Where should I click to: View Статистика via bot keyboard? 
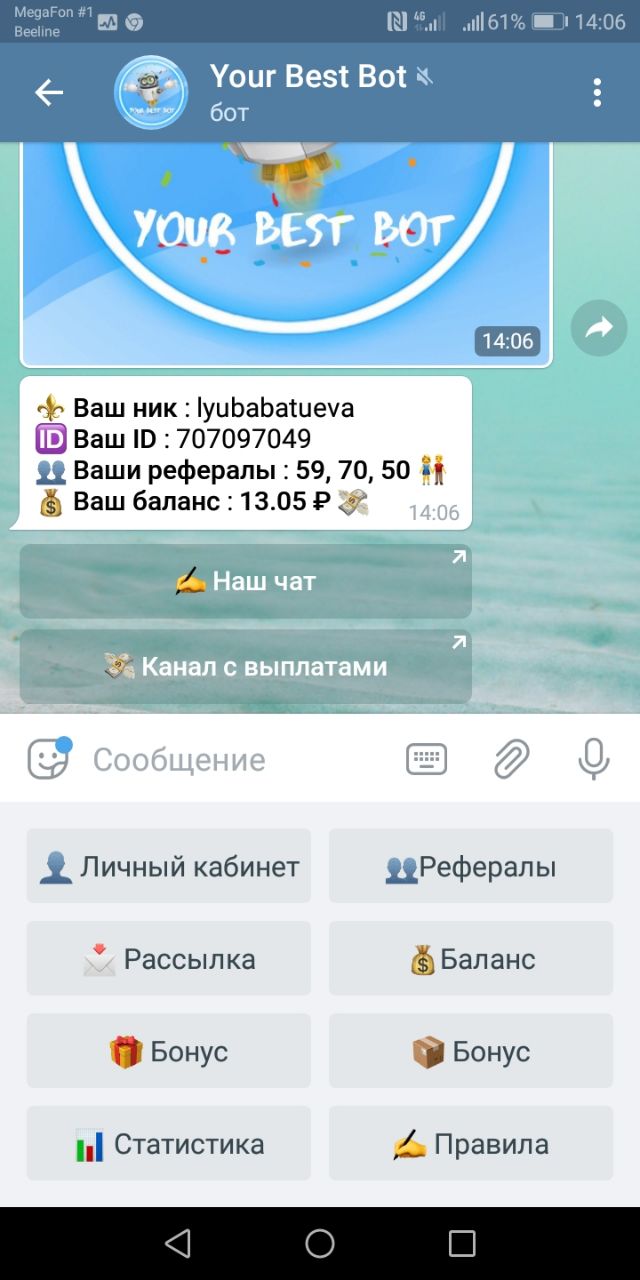tap(169, 1143)
